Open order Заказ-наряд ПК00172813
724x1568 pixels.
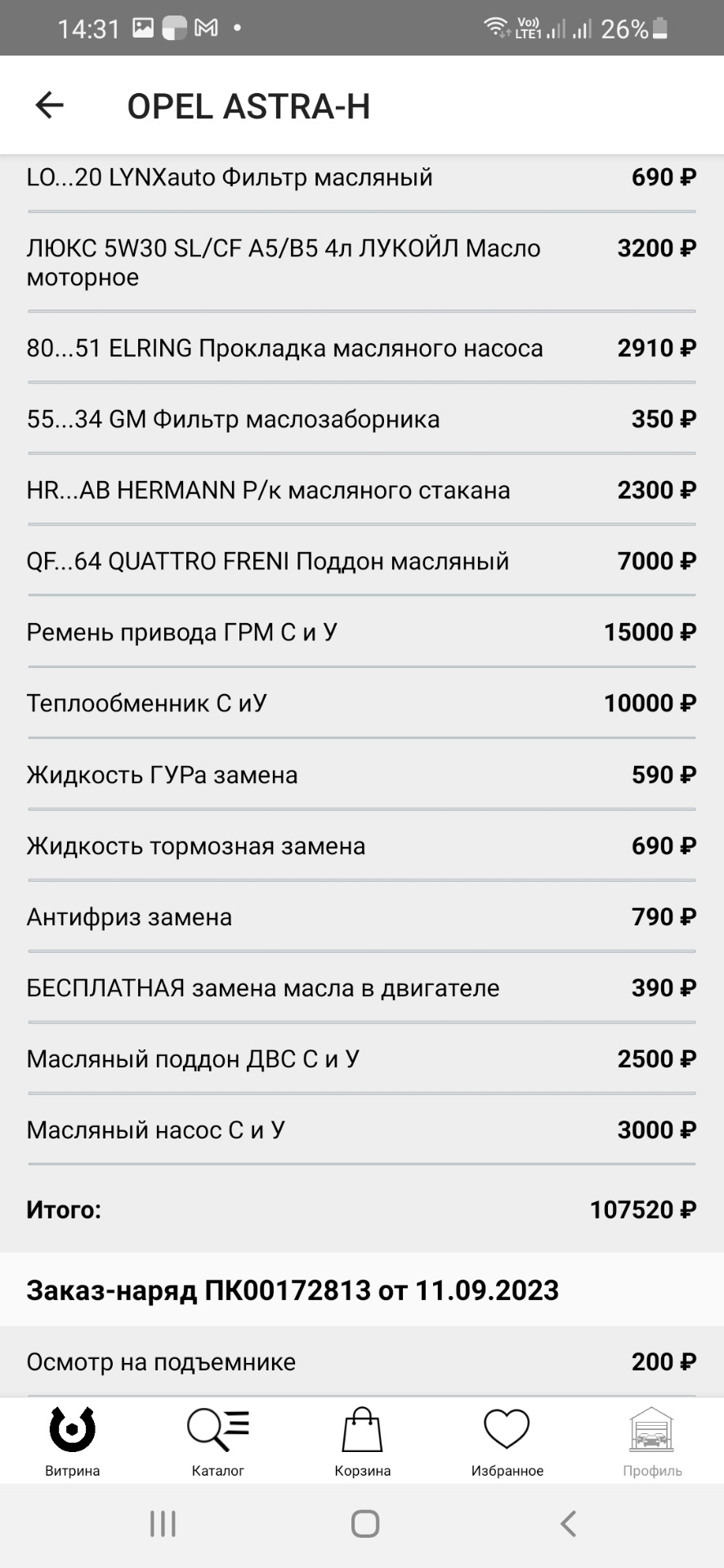click(293, 1290)
